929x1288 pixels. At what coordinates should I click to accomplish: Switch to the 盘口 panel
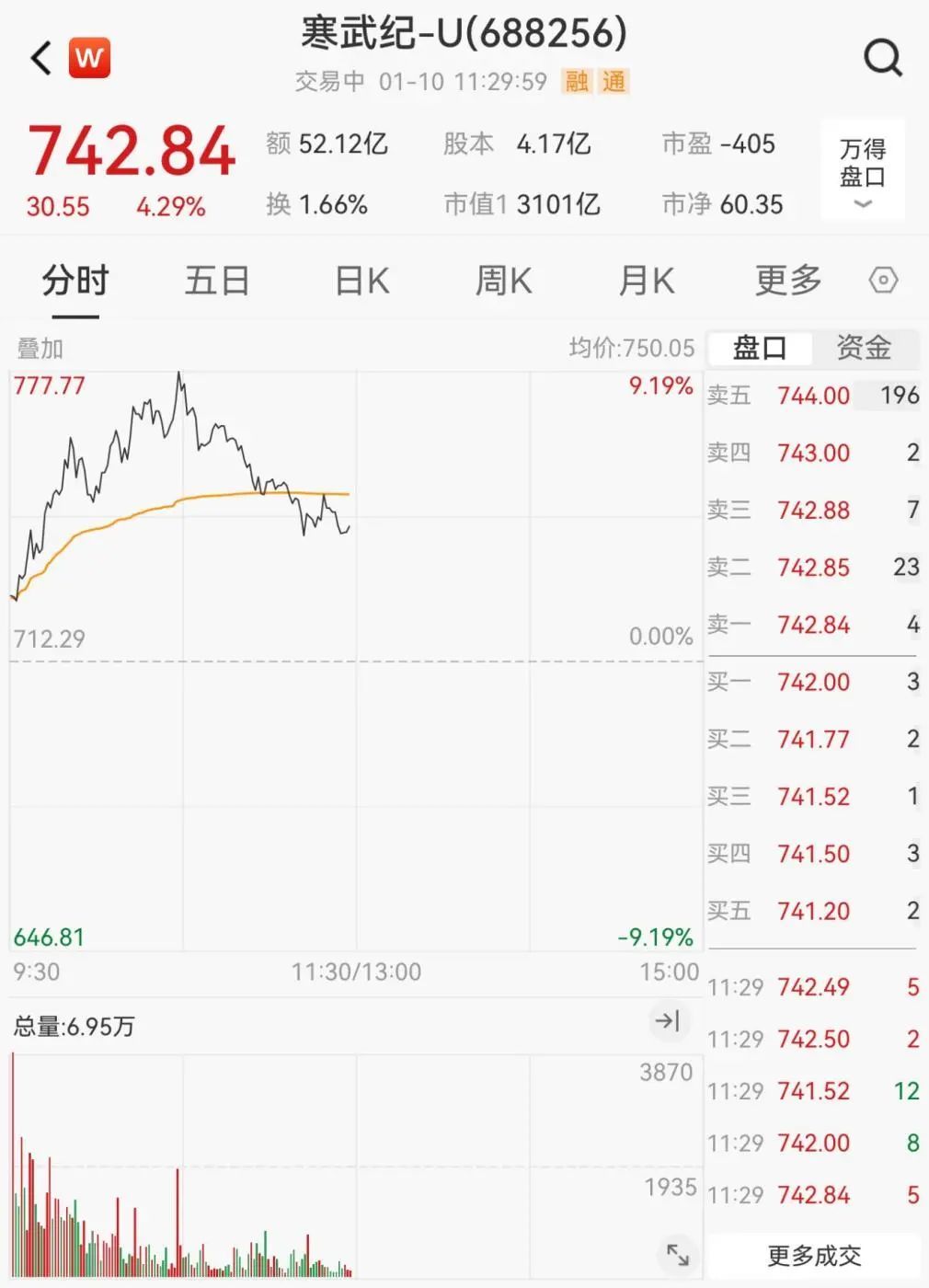[760, 348]
